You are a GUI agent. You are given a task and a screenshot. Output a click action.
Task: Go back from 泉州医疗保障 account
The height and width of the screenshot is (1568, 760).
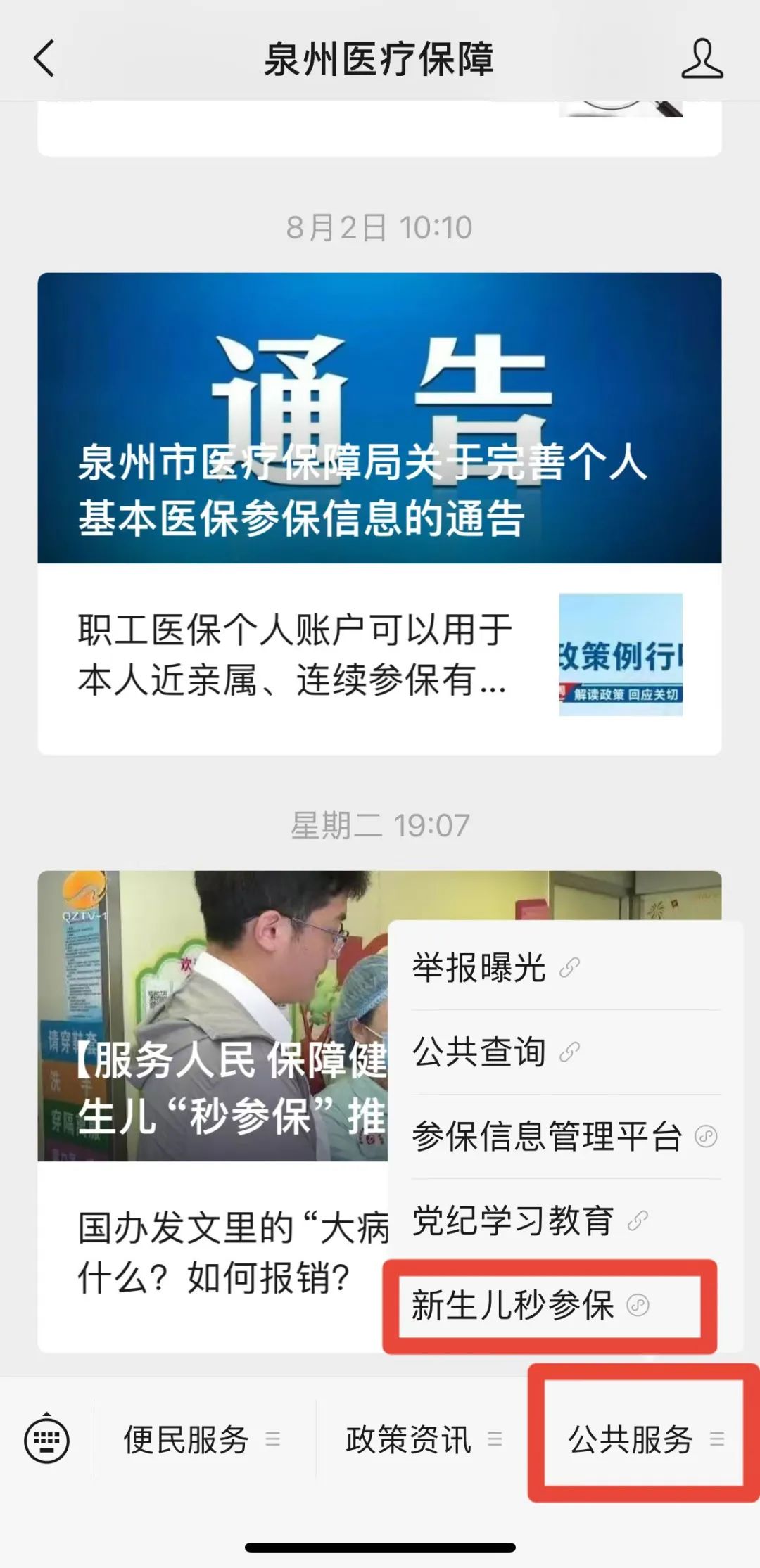click(x=44, y=58)
